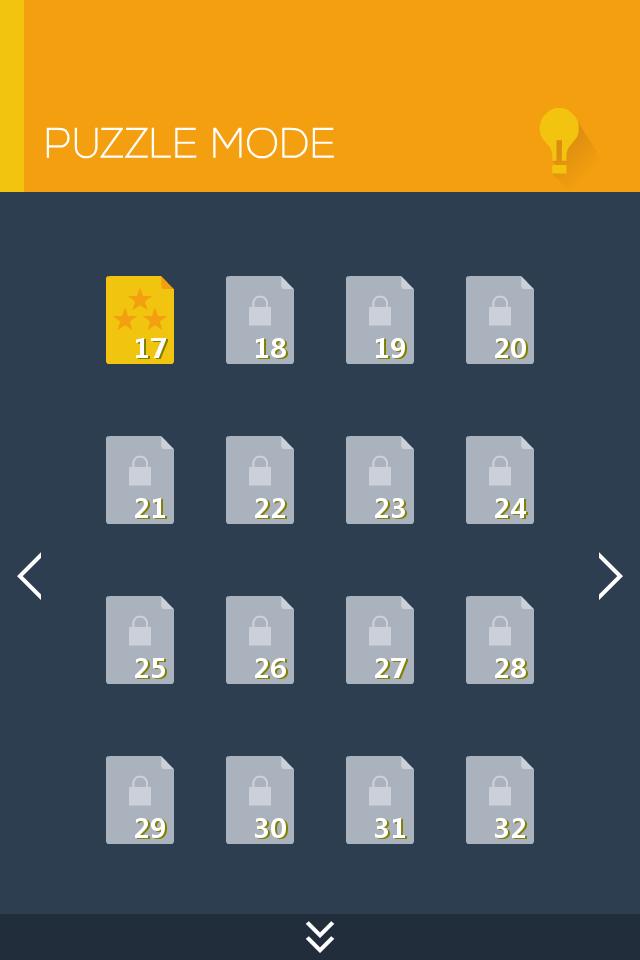Screen dimensions: 640x960
Task: Select locked puzzle 21
Action: click(140, 480)
